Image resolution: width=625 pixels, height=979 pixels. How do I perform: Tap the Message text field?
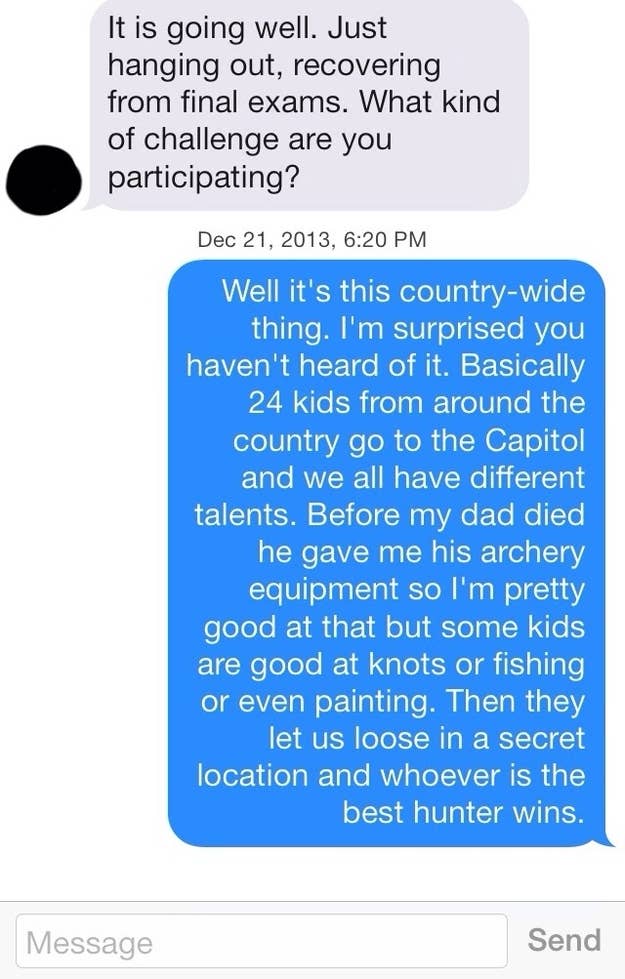coord(262,941)
